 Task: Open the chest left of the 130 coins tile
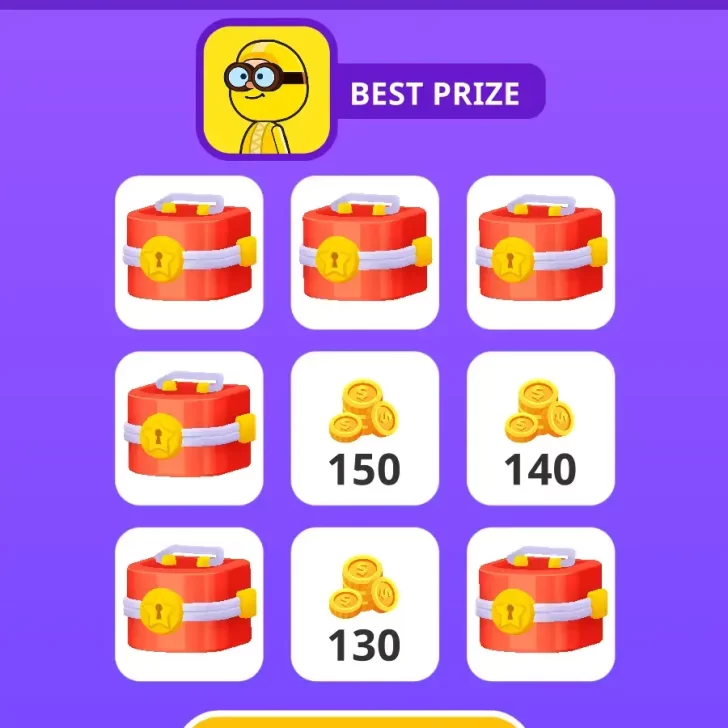189,604
